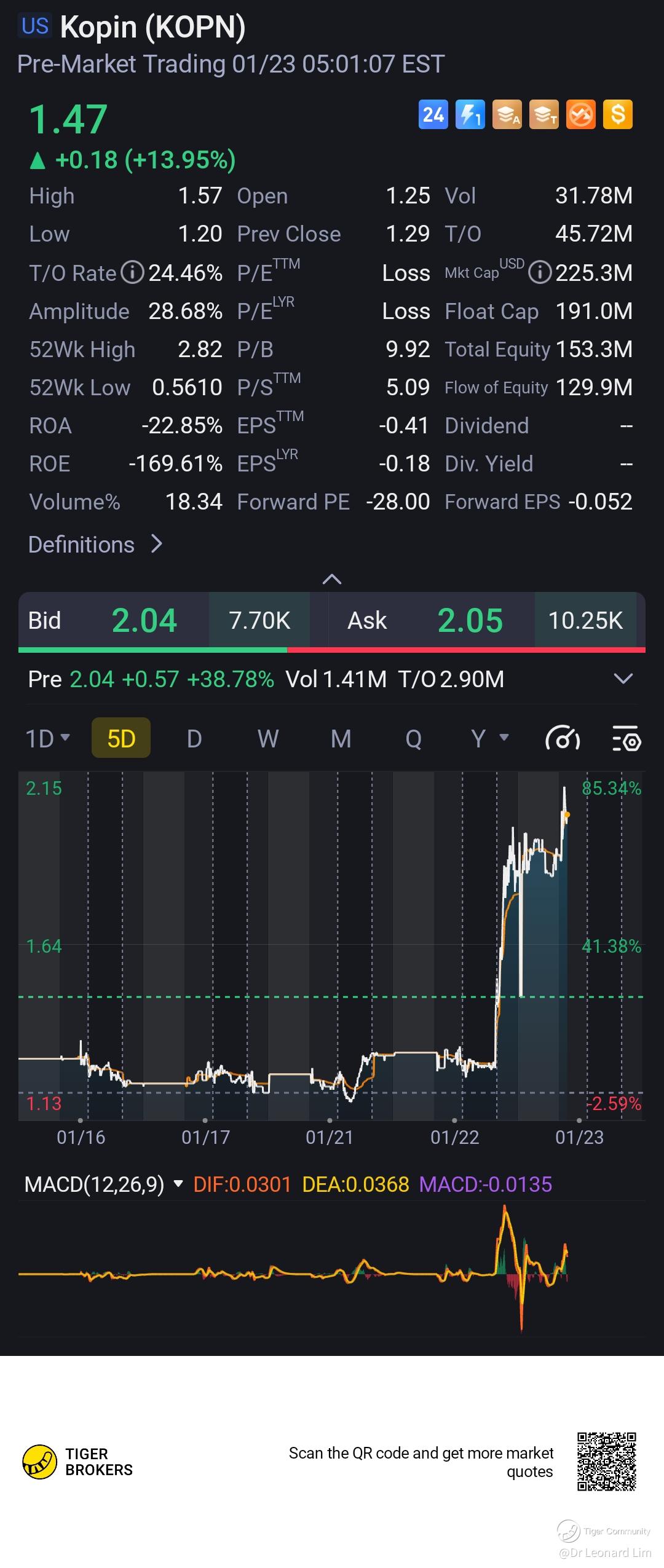The width and height of the screenshot is (664, 1568).
Task: Show the quarterly Q chart
Action: click(x=413, y=738)
